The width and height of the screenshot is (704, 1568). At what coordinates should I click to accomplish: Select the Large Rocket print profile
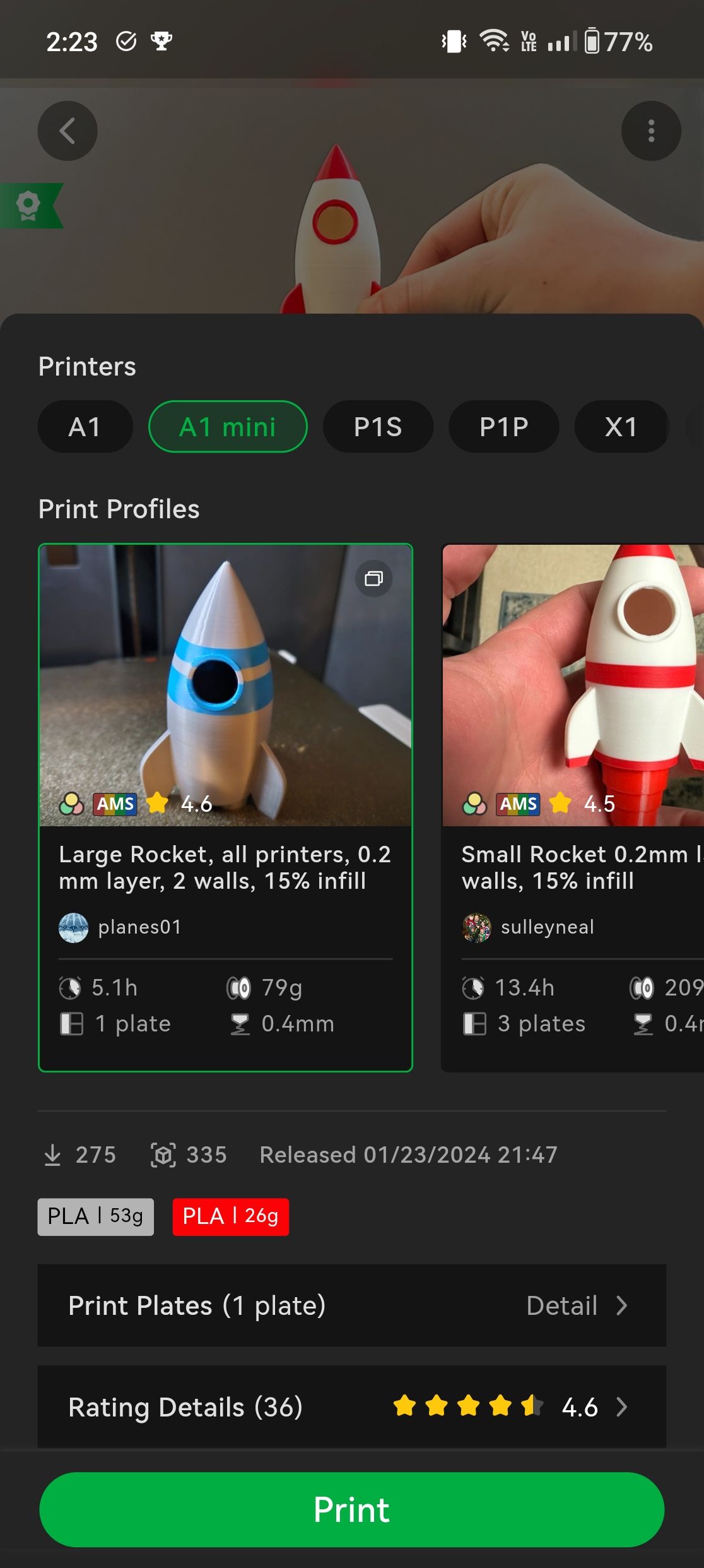pyautogui.click(x=225, y=868)
